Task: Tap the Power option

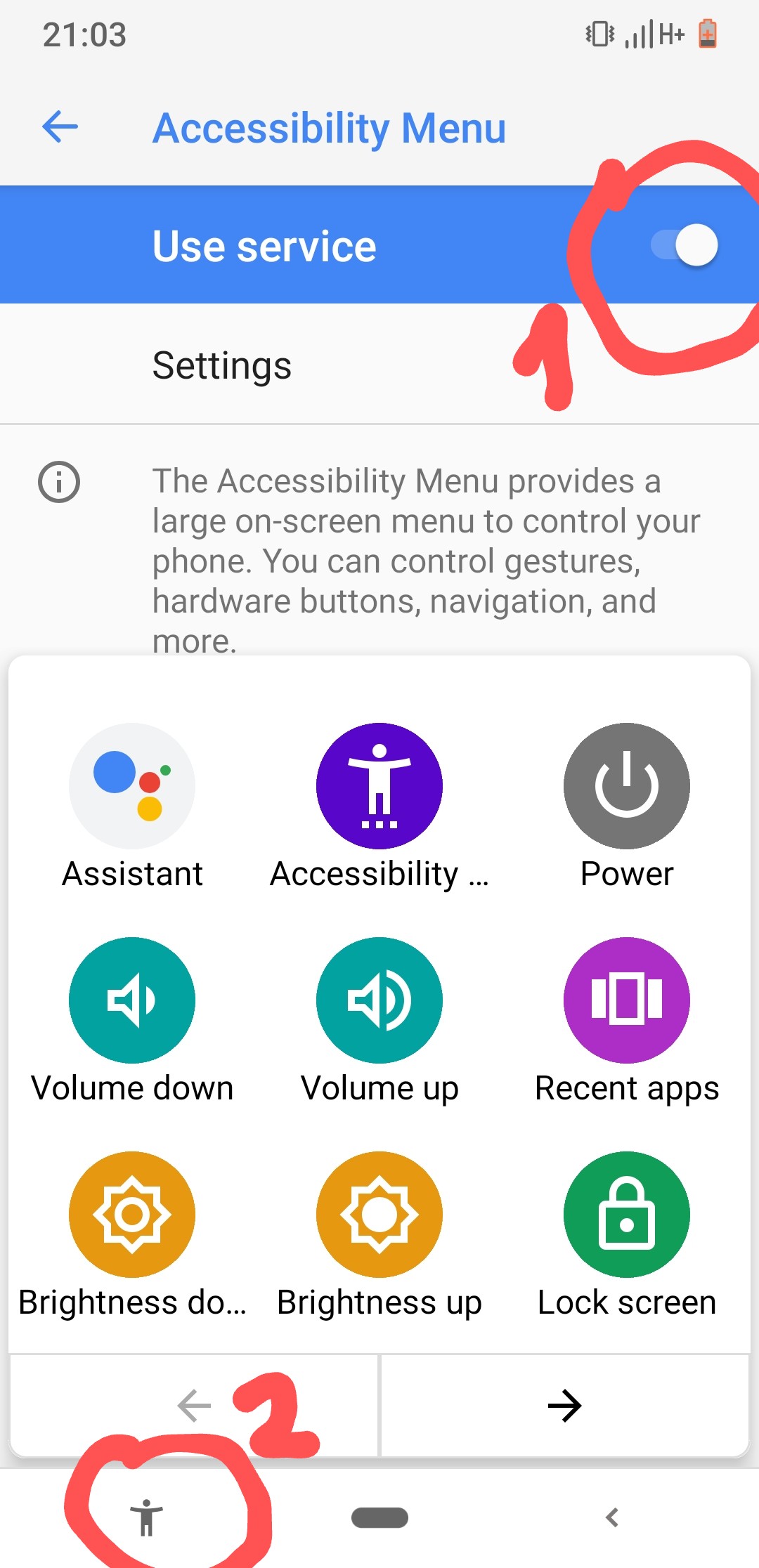Action: pyautogui.click(x=627, y=787)
